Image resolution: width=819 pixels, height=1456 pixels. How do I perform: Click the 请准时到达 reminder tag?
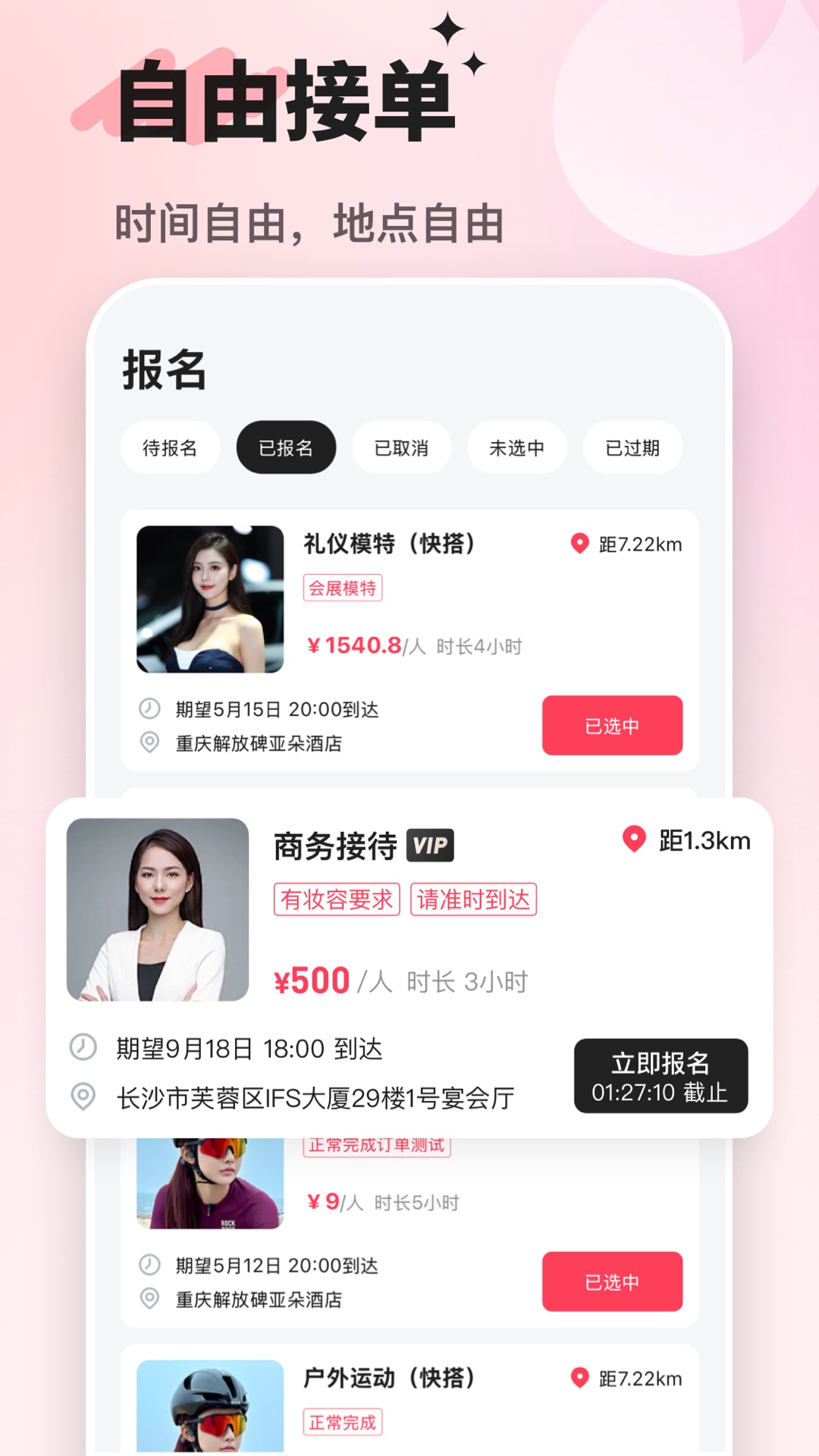click(472, 899)
